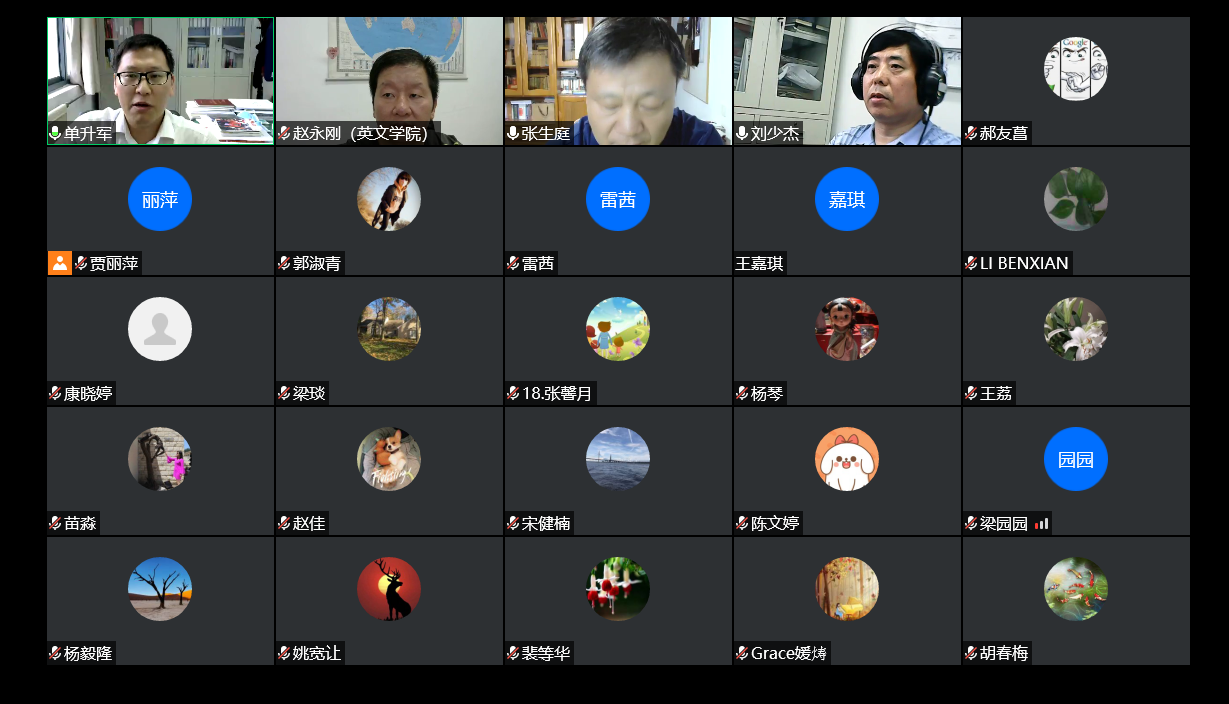The image size is (1229, 704).
Task: Tap LI BENXIAN's participant tile
Action: 1076,211
